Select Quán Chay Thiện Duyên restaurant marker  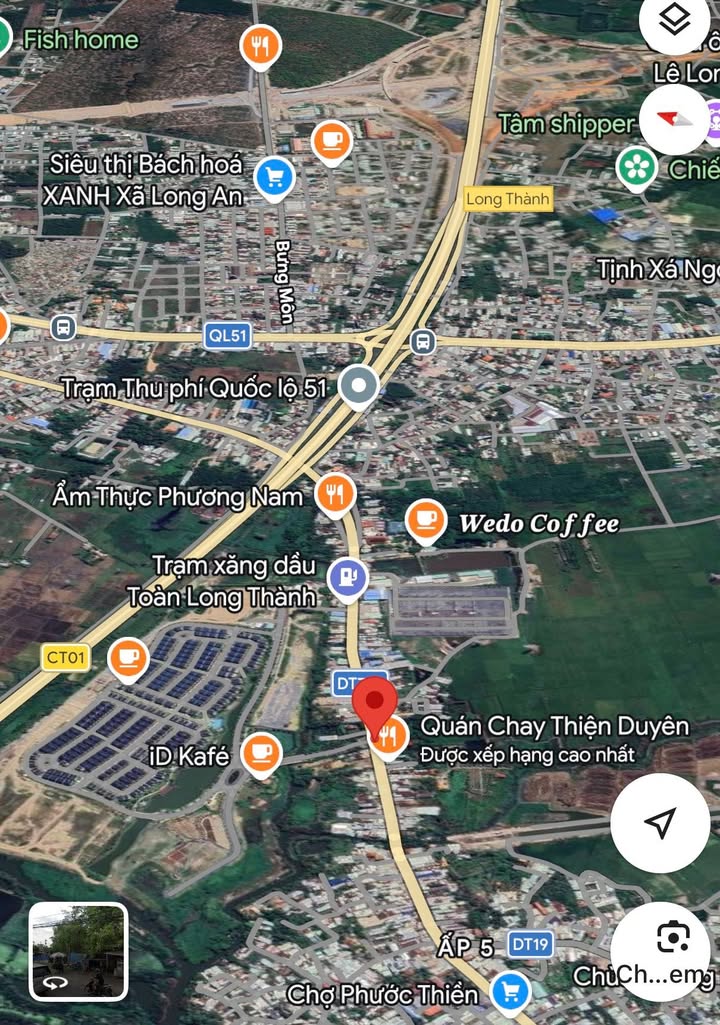(x=390, y=736)
